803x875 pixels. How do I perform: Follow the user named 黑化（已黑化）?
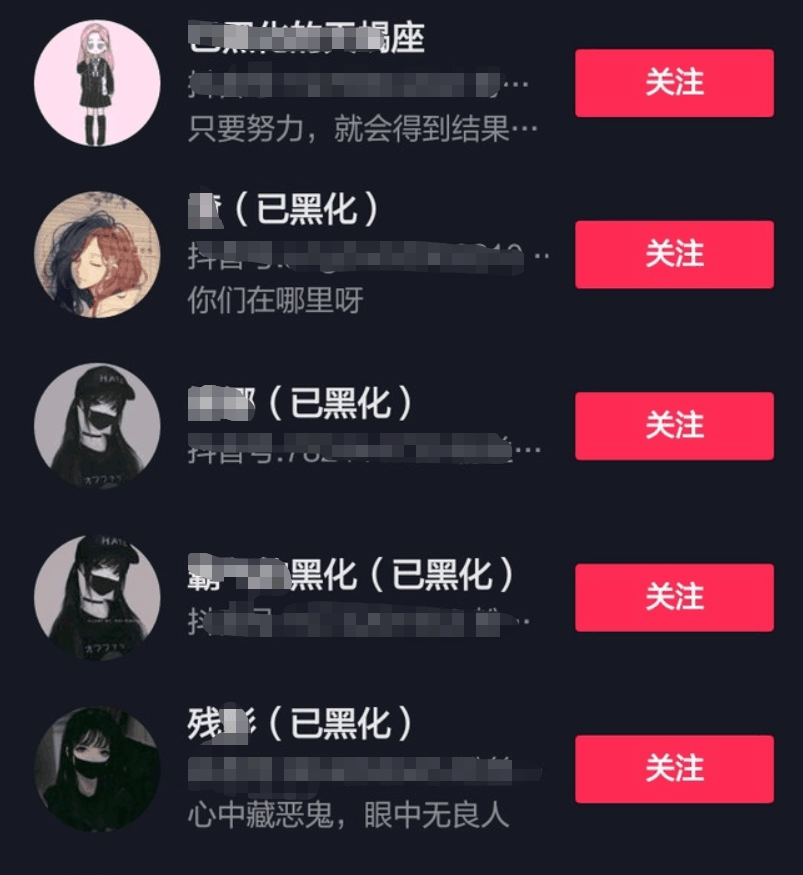[x=674, y=597]
